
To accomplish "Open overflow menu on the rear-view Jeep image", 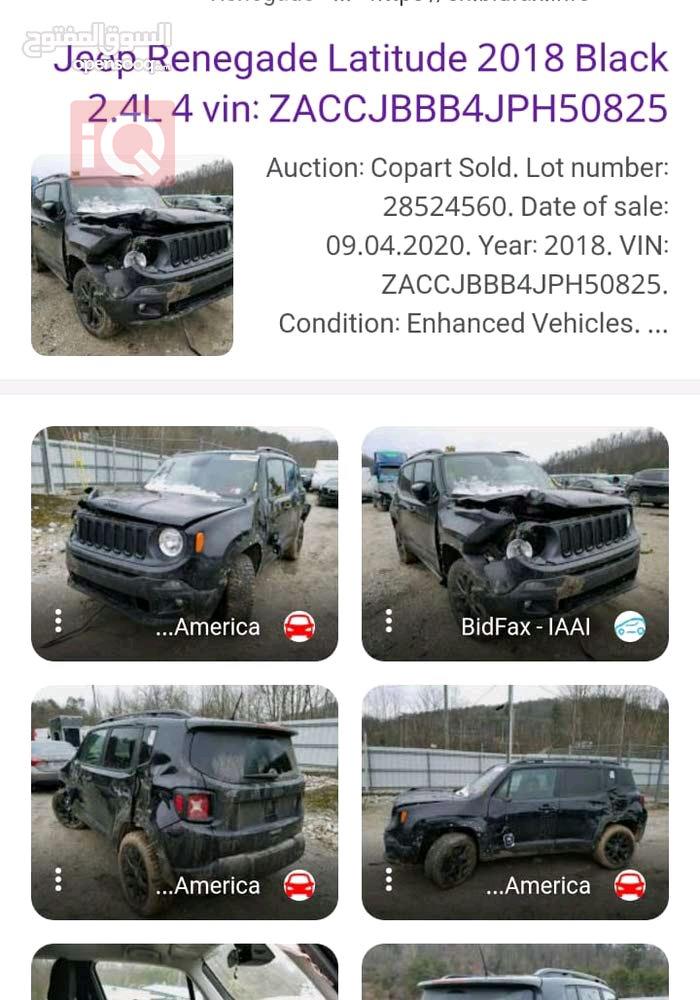I will click(x=58, y=880).
